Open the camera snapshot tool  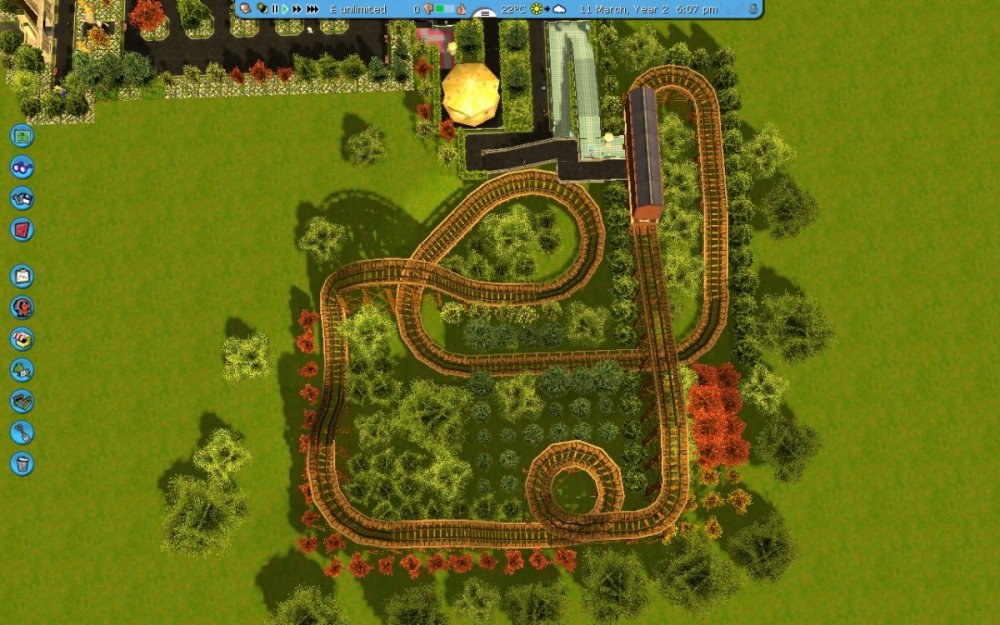(22, 198)
